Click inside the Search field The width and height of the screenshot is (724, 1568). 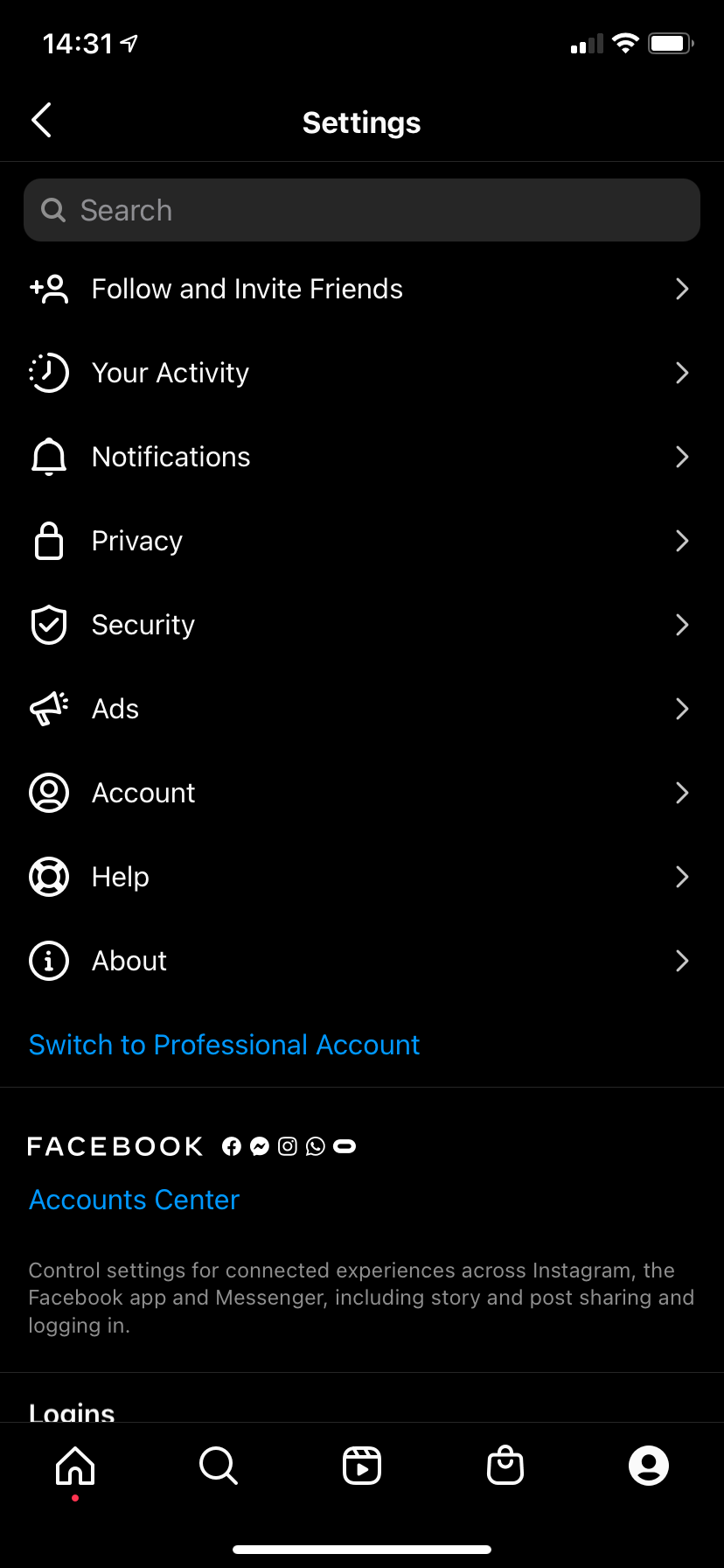[362, 210]
